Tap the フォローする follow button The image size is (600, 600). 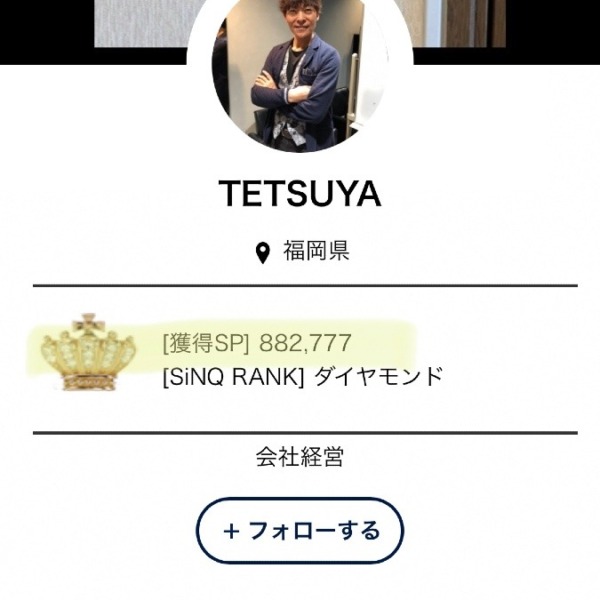300,530
